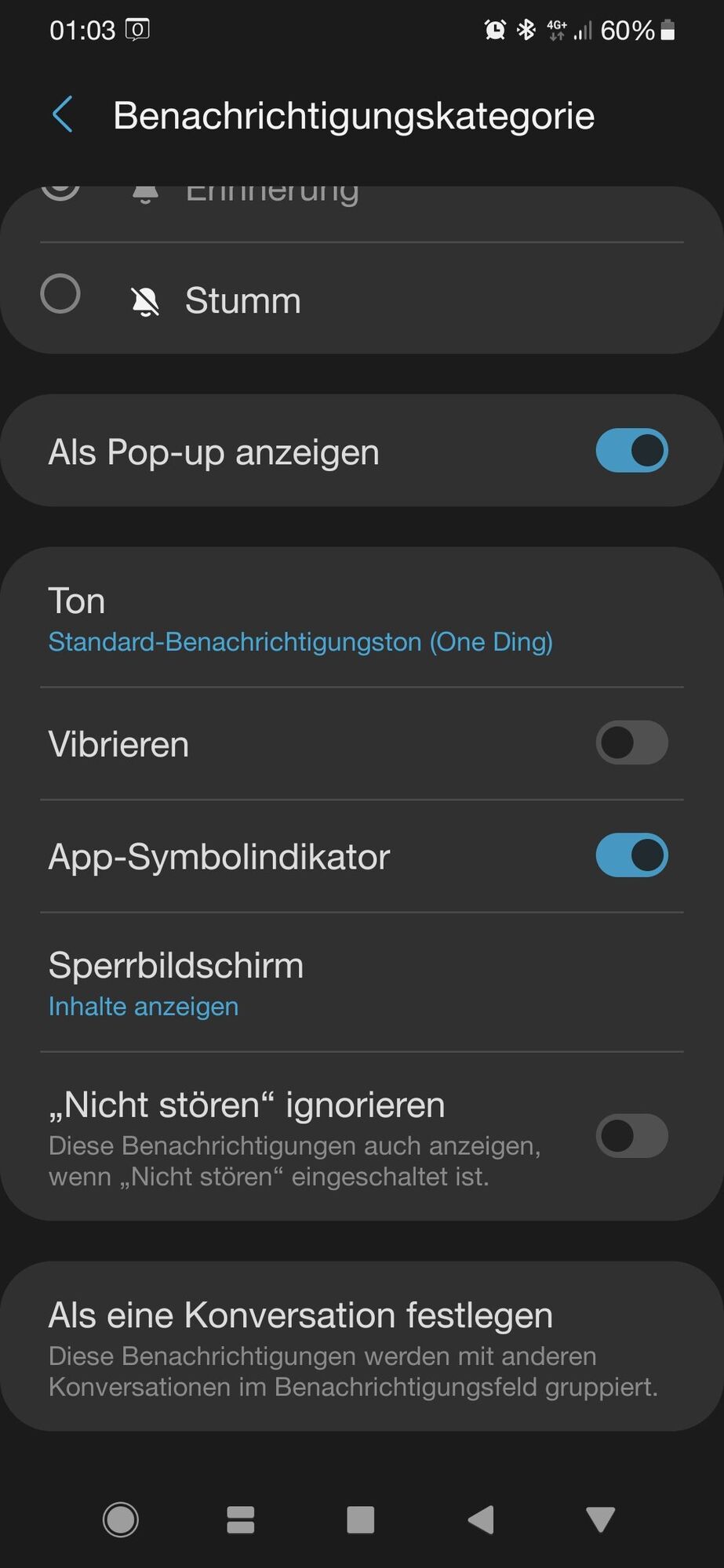The image size is (724, 1568).
Task: Open the Ton notification sound setting
Action: tap(300, 619)
